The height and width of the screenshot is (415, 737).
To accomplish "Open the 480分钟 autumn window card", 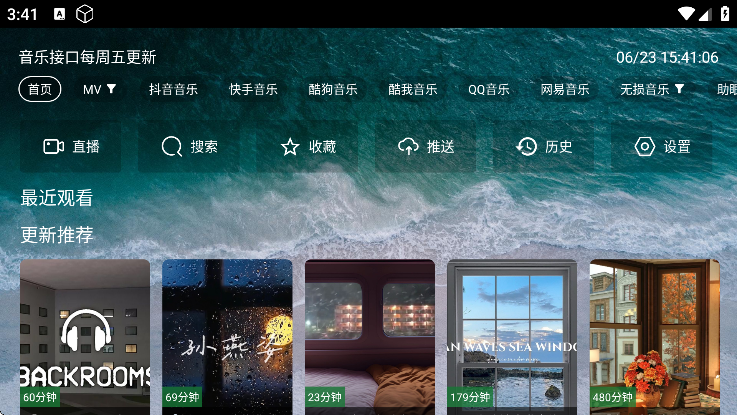I will point(655,335).
